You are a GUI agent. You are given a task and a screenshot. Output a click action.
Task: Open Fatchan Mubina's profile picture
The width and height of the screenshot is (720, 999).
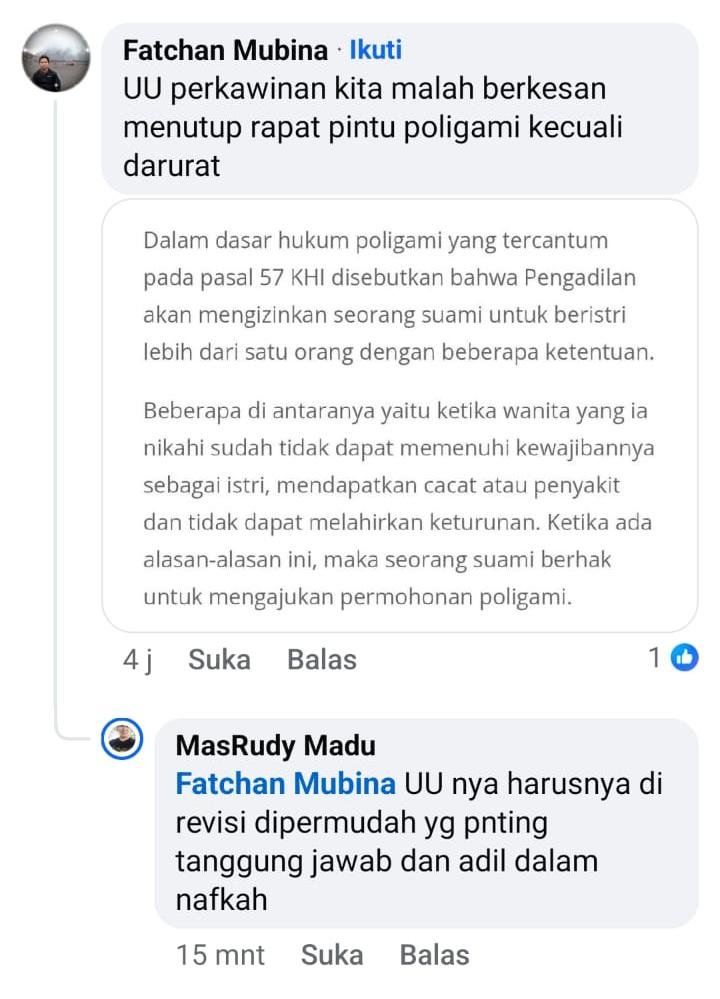(56, 59)
